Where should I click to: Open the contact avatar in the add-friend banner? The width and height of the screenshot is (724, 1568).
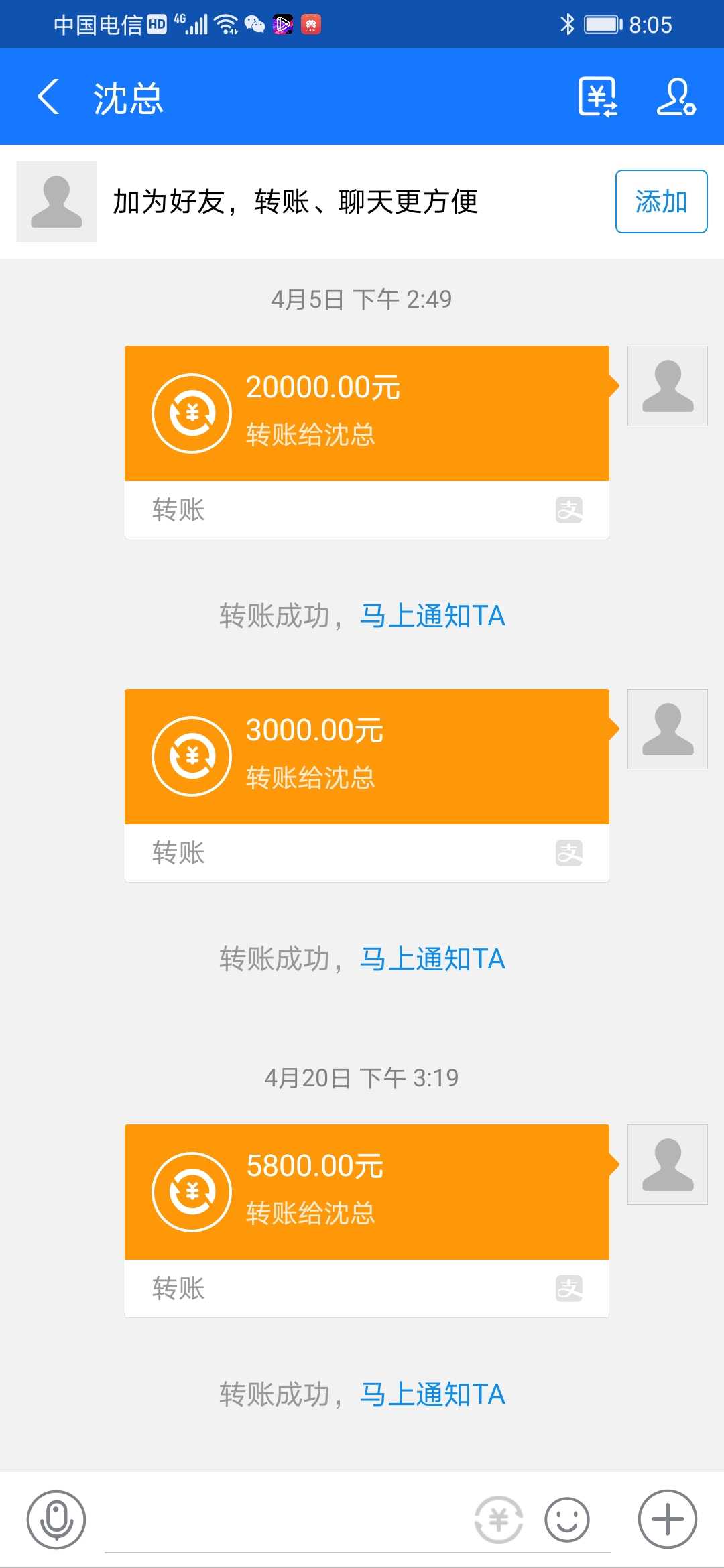tap(56, 202)
